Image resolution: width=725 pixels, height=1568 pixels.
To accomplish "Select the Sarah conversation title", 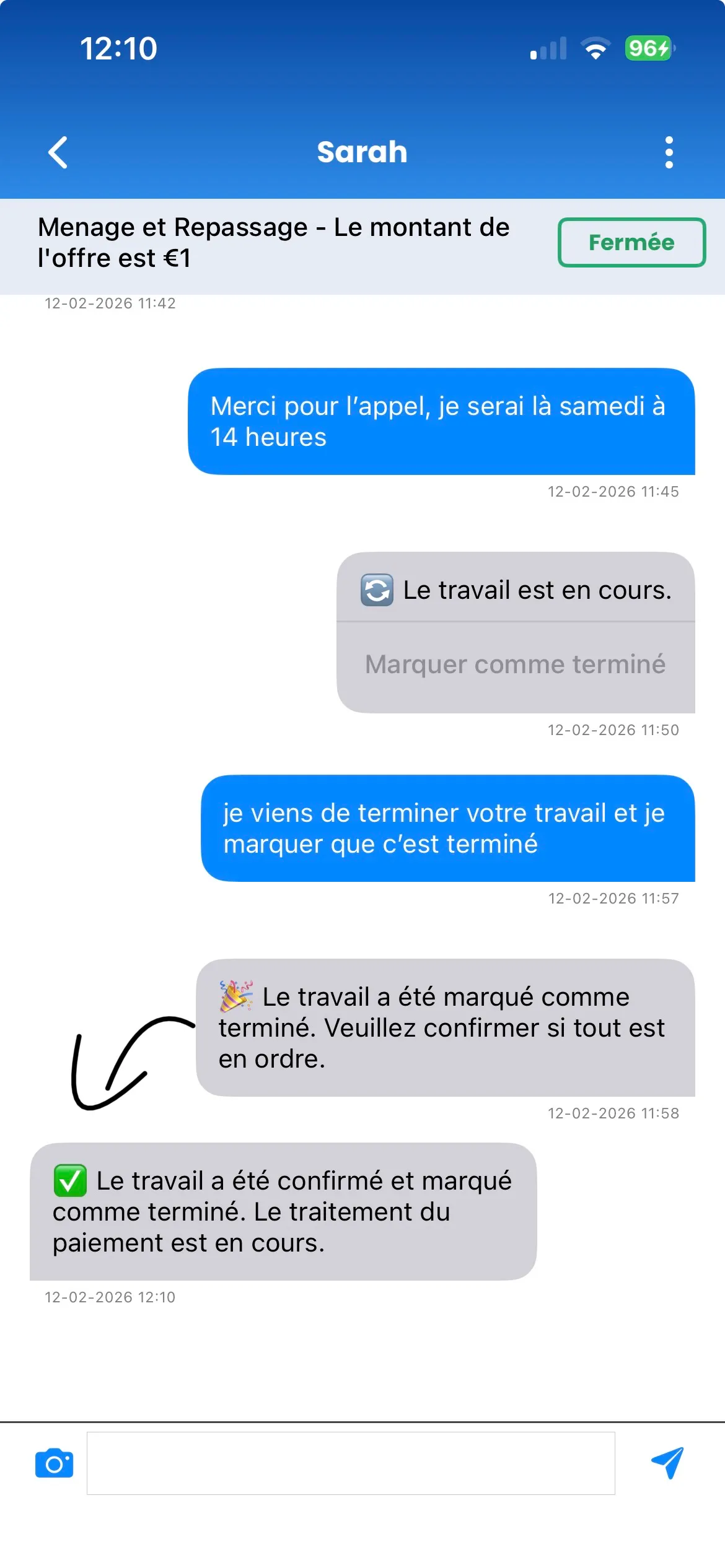I will click(x=362, y=152).
